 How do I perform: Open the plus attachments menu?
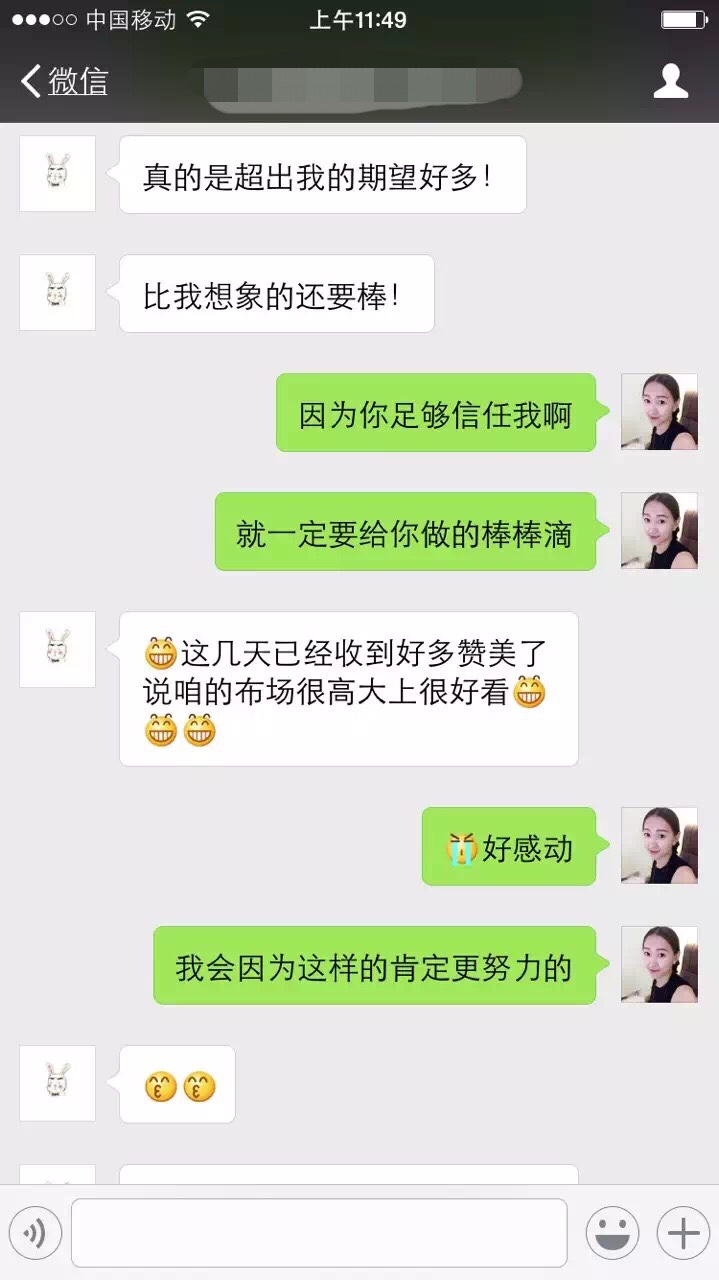point(683,1233)
